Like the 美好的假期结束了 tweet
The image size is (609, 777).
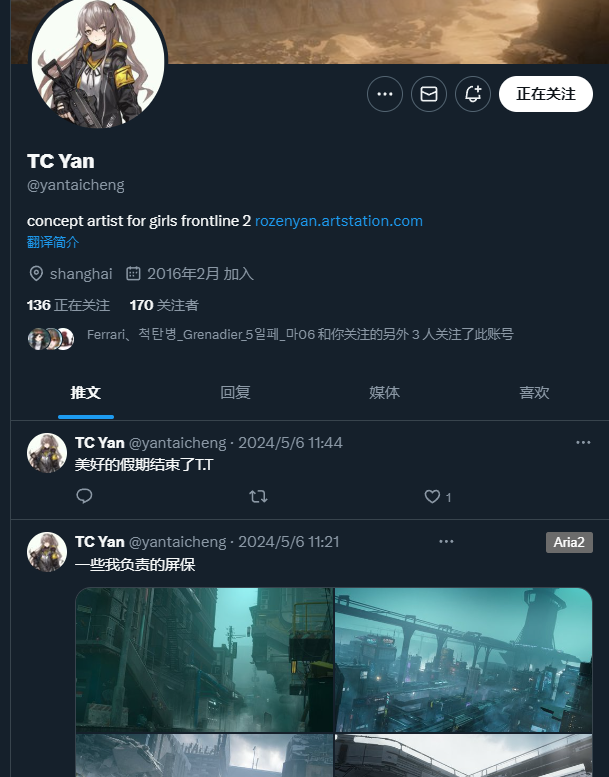coord(432,496)
